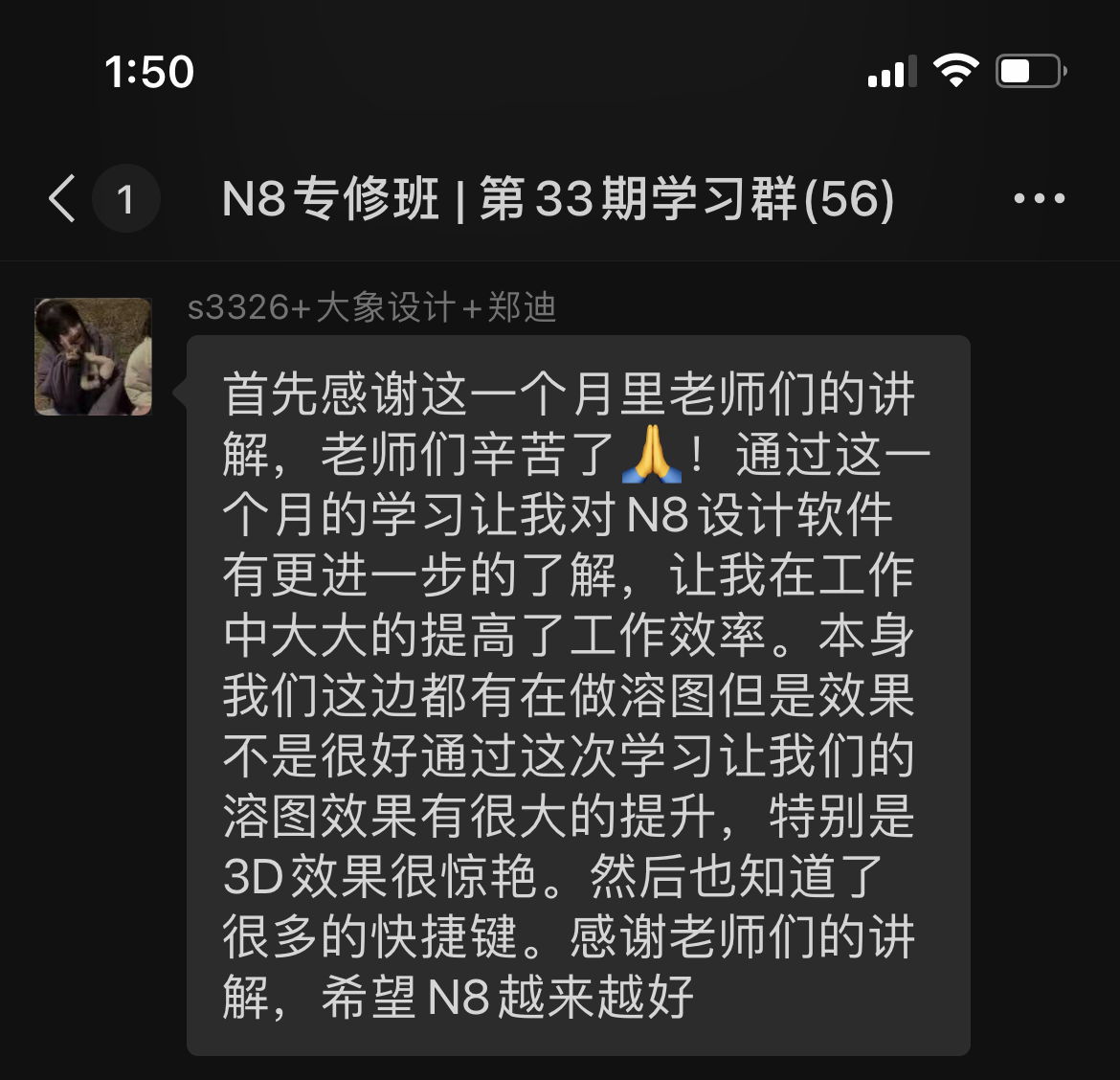Open the group chat overflow menu
This screenshot has height=1080, width=1120.
point(1039,199)
